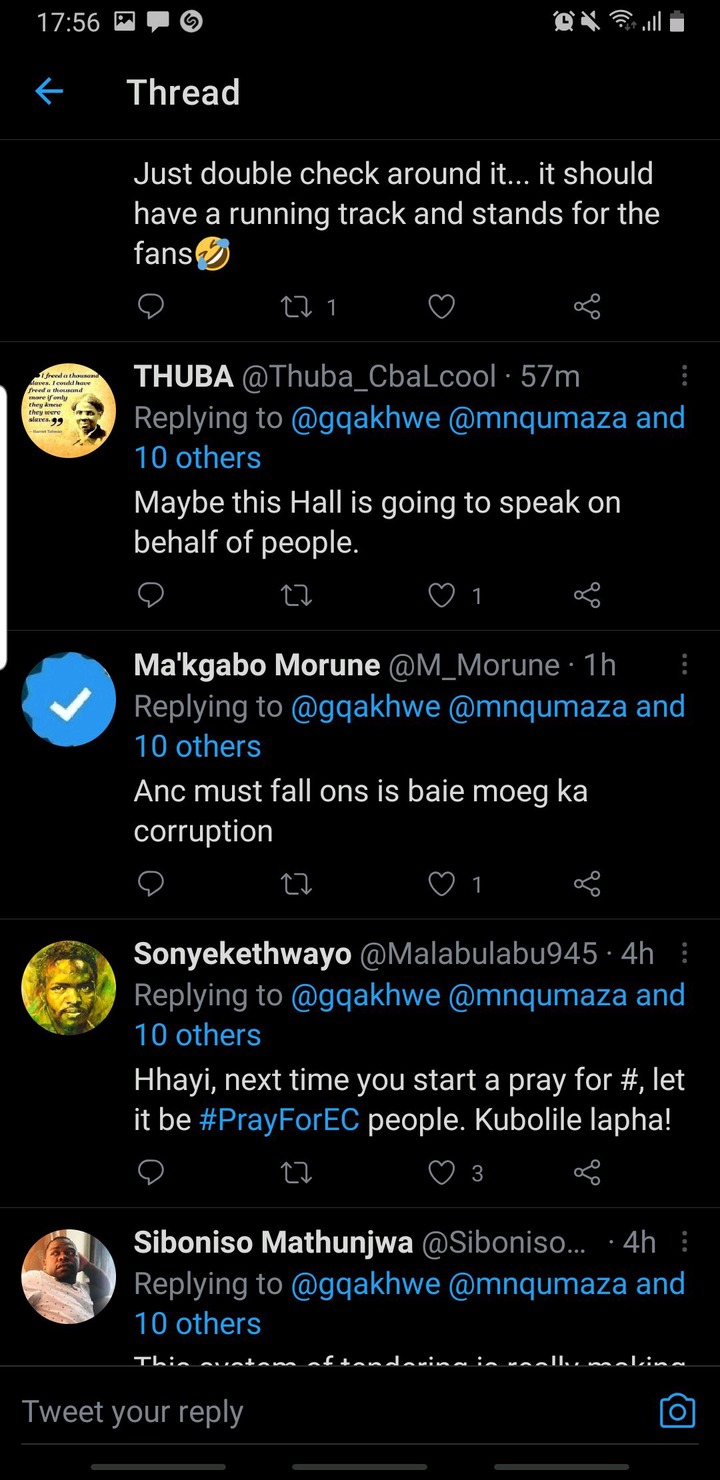Open Siboniso Mathunjwa's profile avatar
Viewport: 720px width, 1480px height.
coord(69,1277)
